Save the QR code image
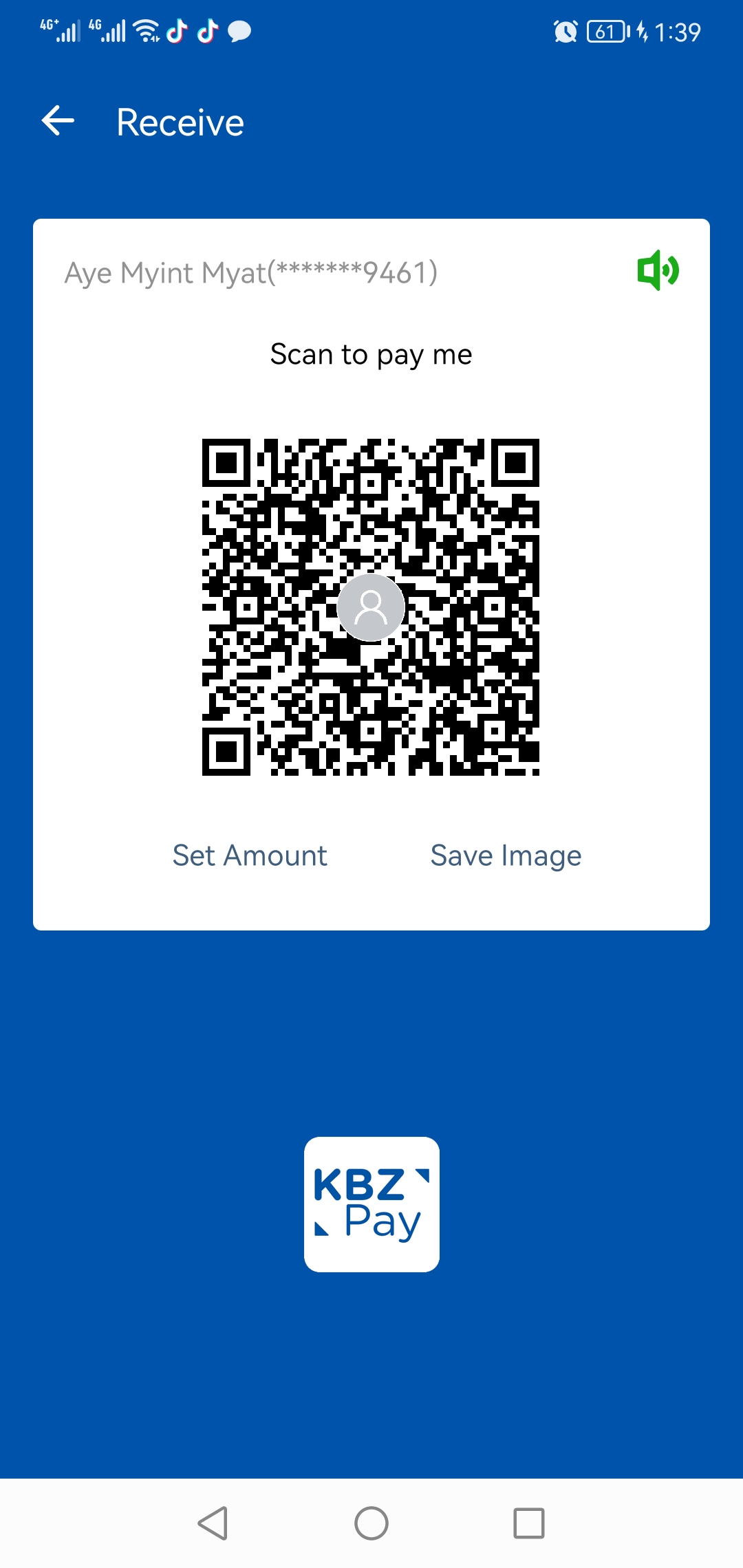The height and width of the screenshot is (1568, 743). pos(506,856)
